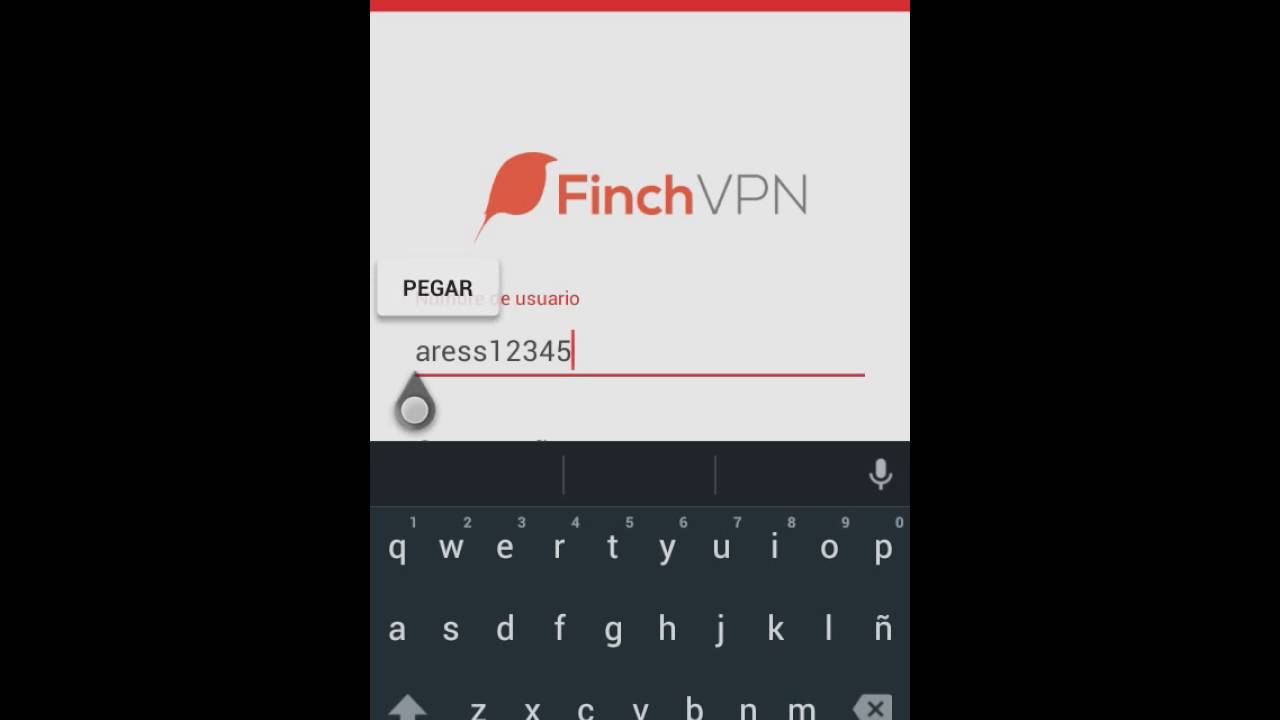Tap the cursor handle below the username
The height and width of the screenshot is (720, 1280).
(x=414, y=404)
